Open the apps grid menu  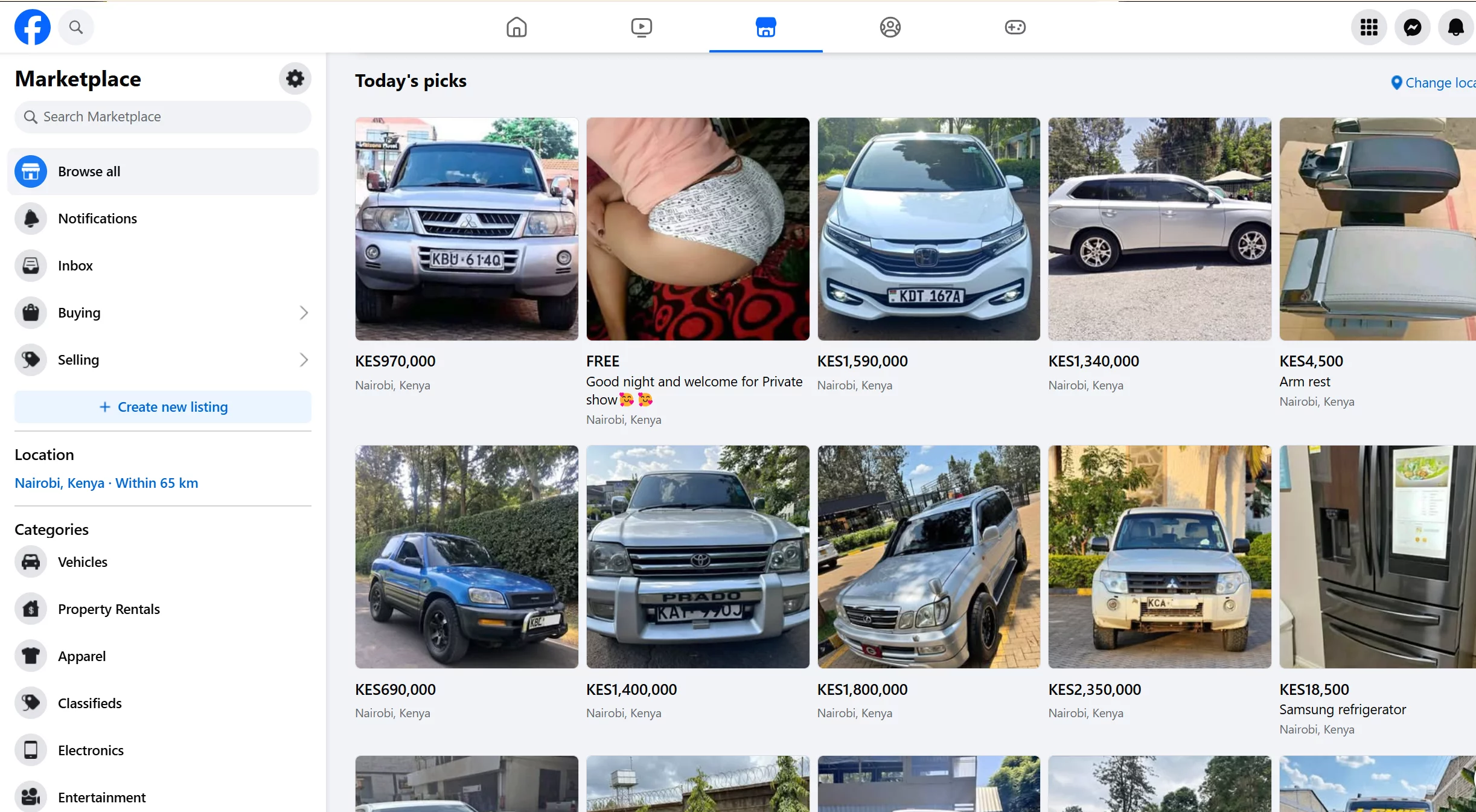pyautogui.click(x=1369, y=27)
